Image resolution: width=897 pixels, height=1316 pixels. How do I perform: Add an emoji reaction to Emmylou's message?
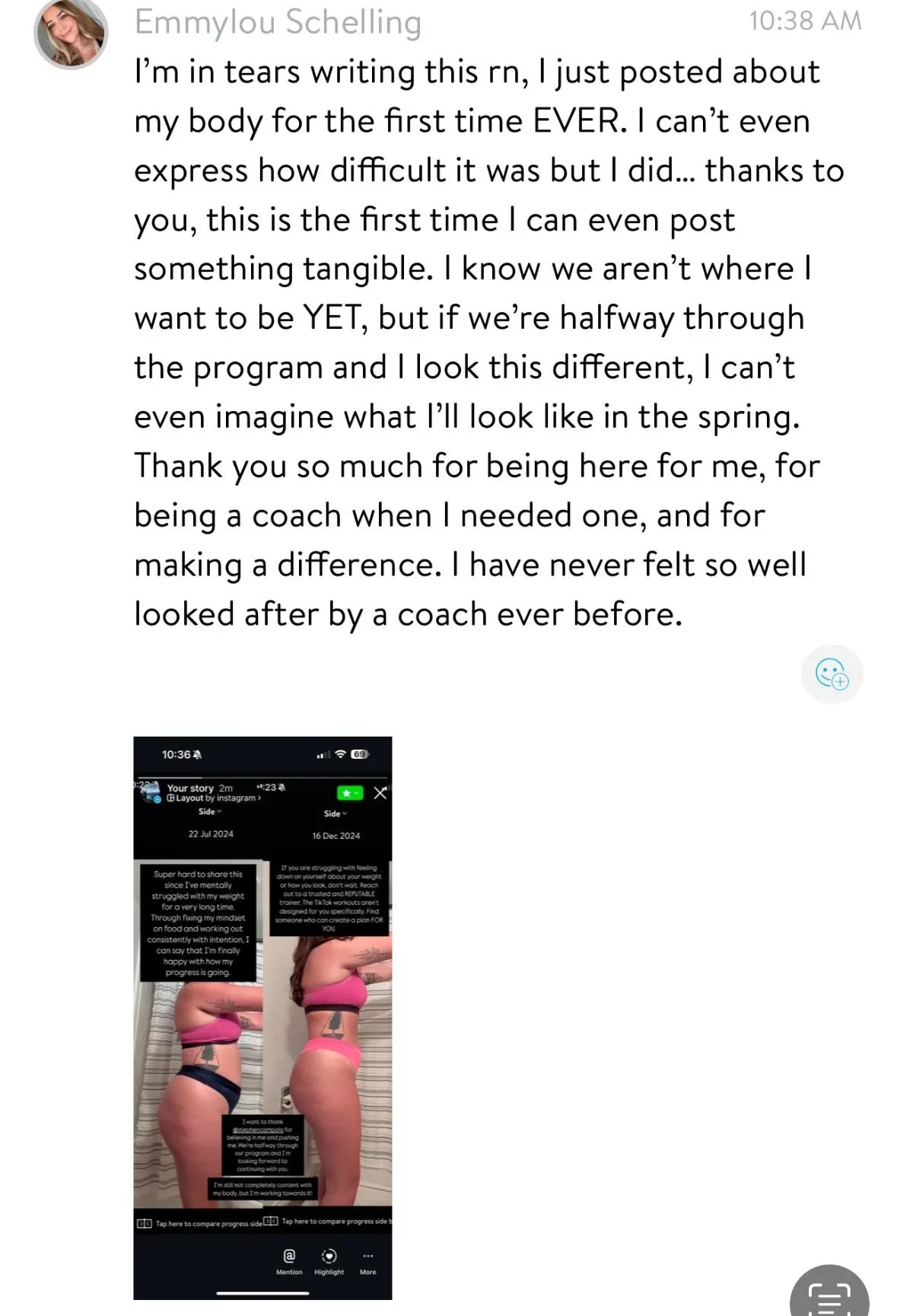831,674
